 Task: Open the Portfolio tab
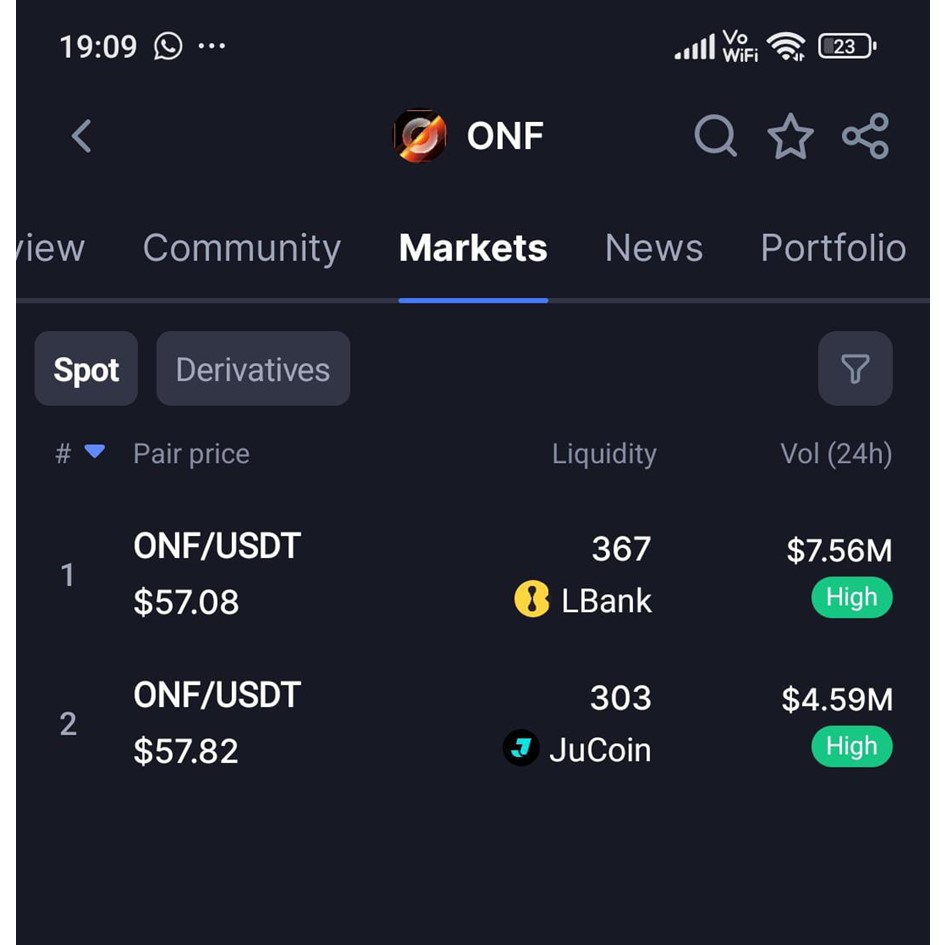(x=832, y=248)
